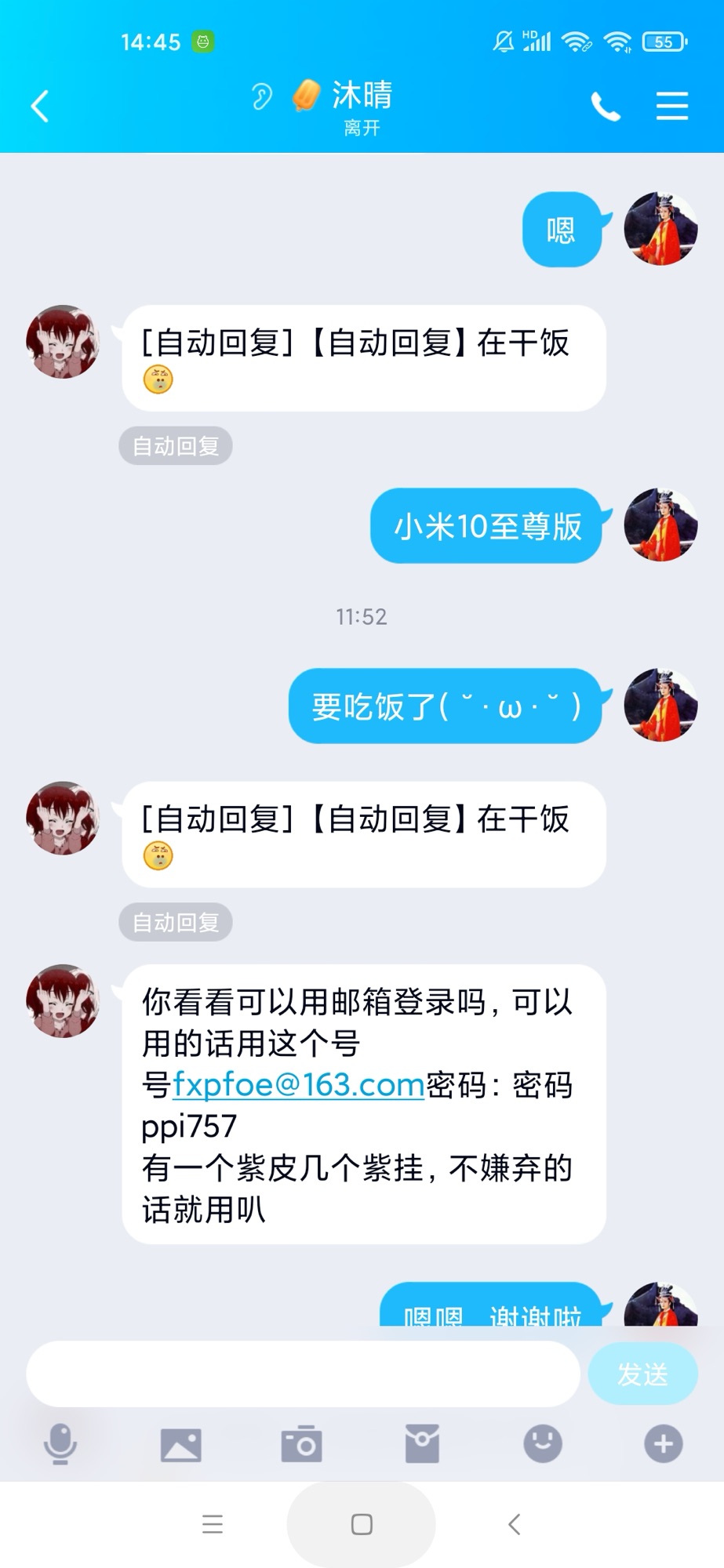Open 沐晴's profile from the latest message avatar
The height and width of the screenshot is (1568, 724).
[x=63, y=1001]
